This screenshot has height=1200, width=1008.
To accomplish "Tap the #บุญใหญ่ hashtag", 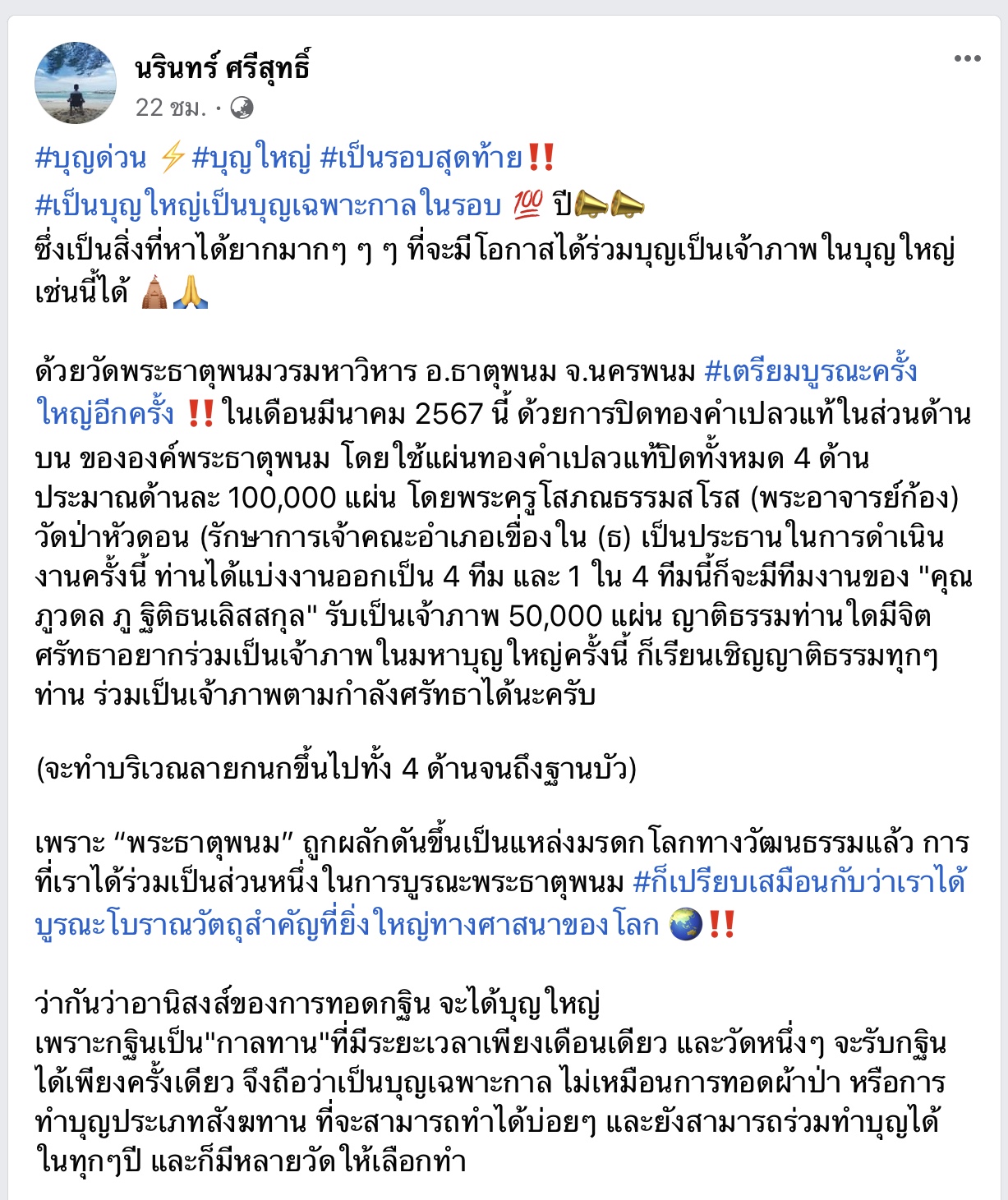I will pos(251,156).
